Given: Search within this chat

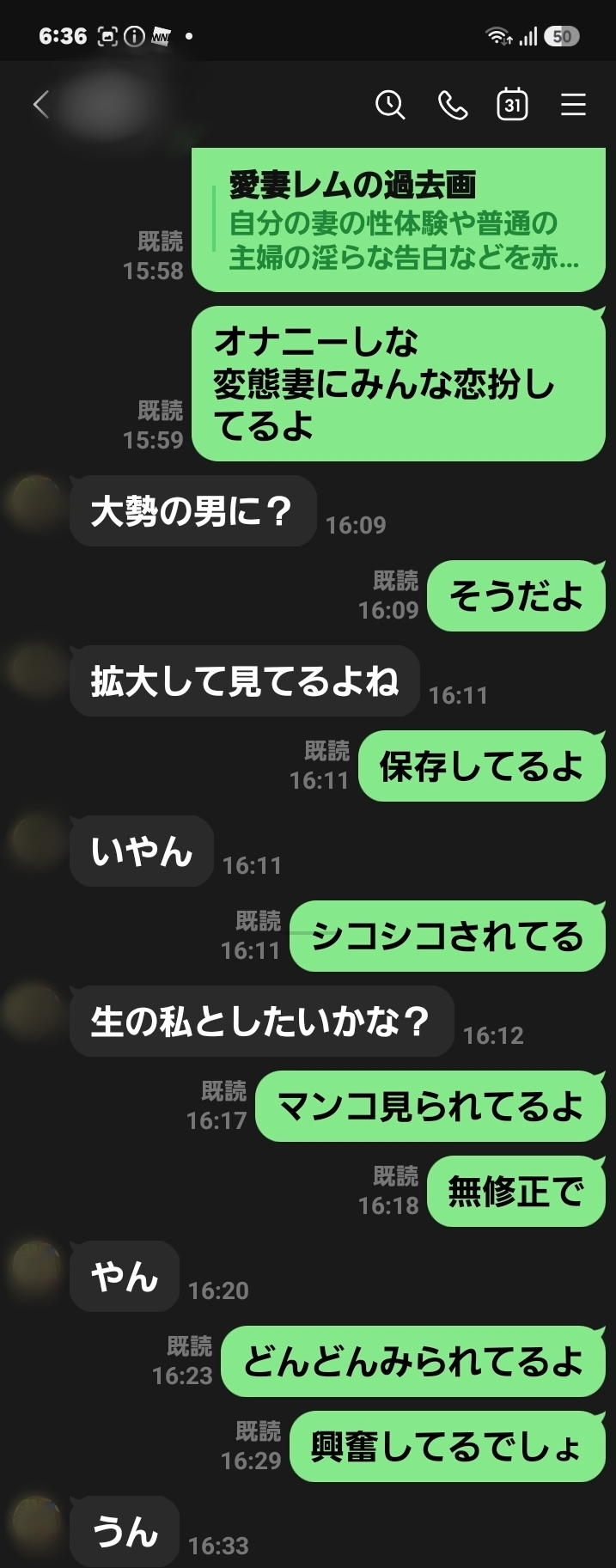Looking at the screenshot, I should click(390, 105).
